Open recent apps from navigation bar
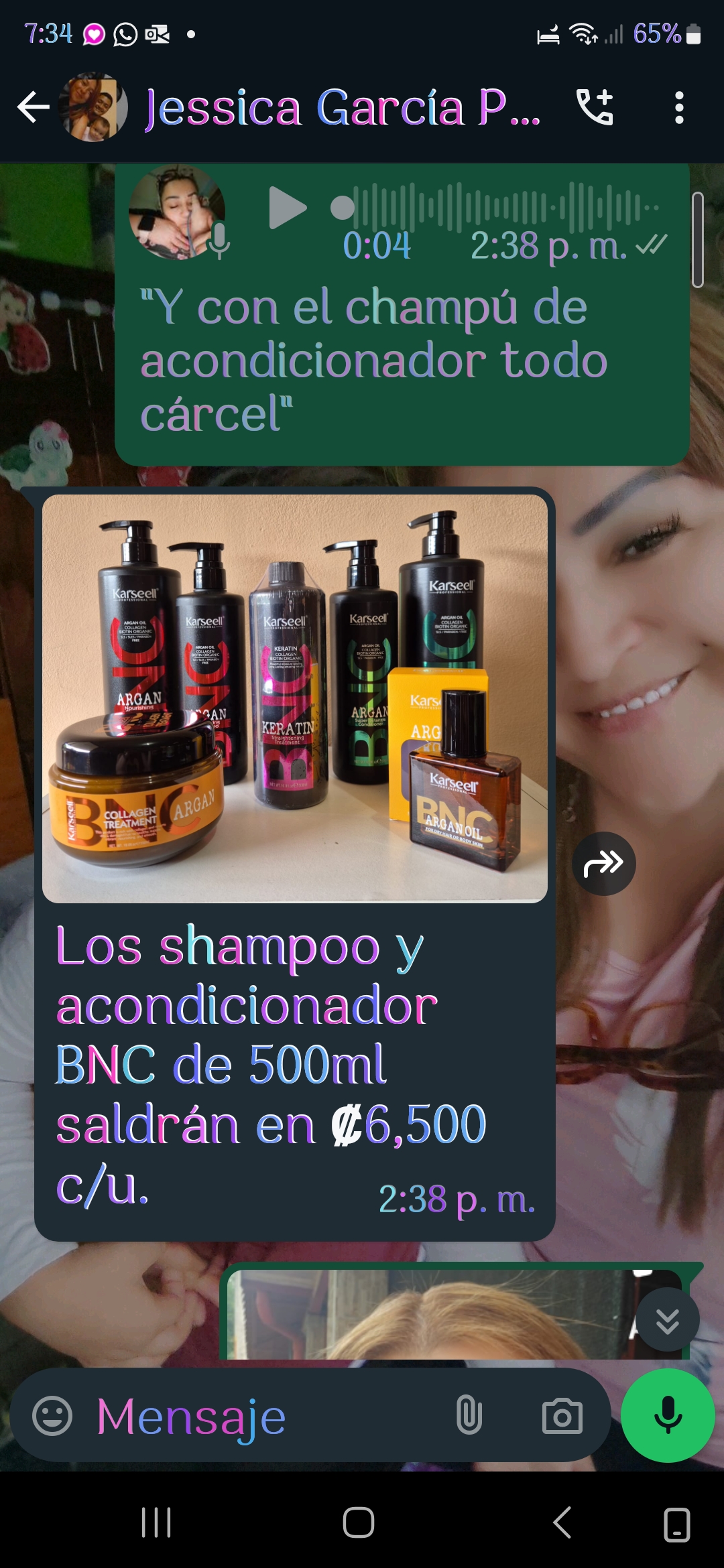The image size is (724, 1568). (x=156, y=1522)
